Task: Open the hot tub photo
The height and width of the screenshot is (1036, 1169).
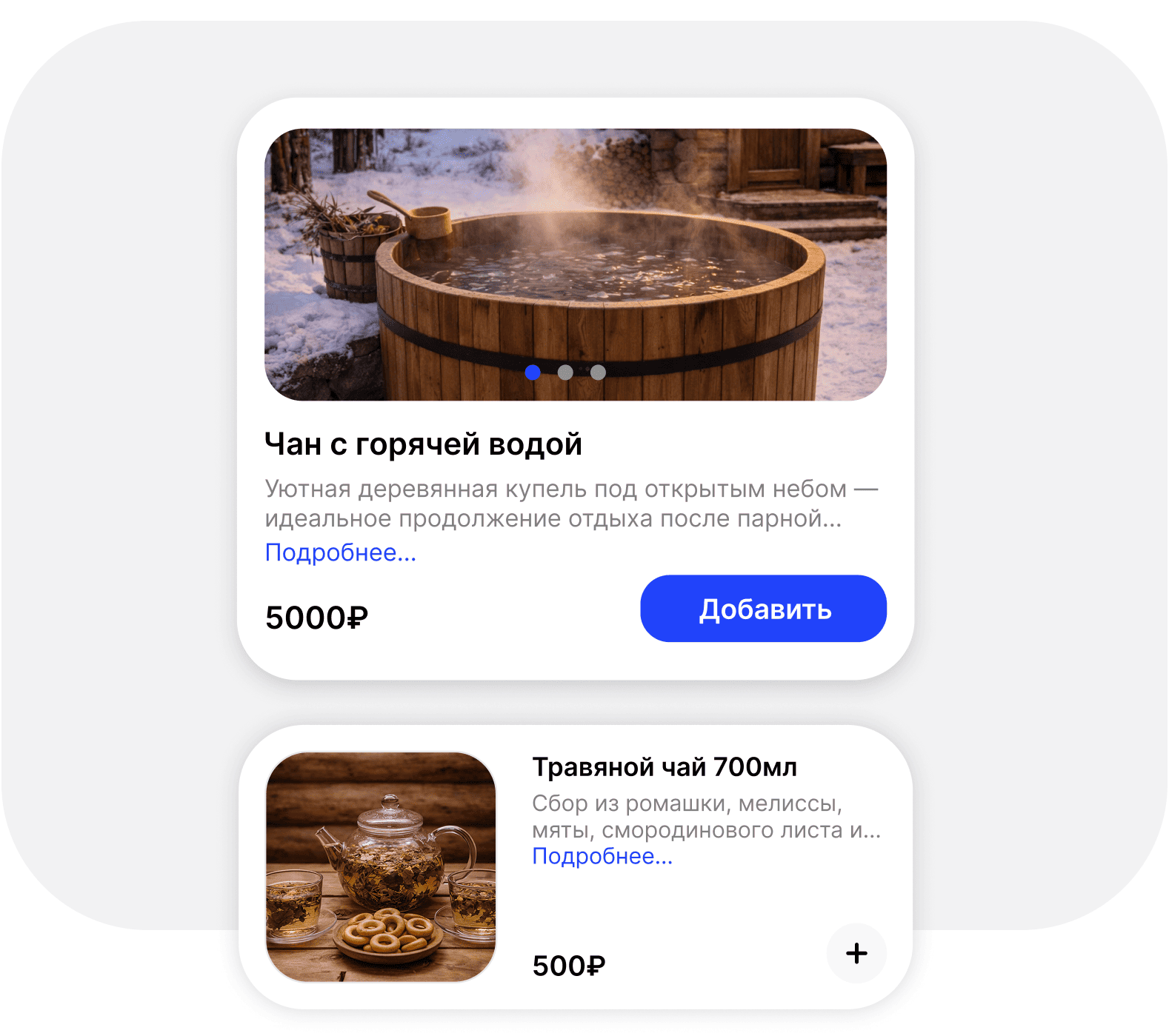Action: (575, 252)
